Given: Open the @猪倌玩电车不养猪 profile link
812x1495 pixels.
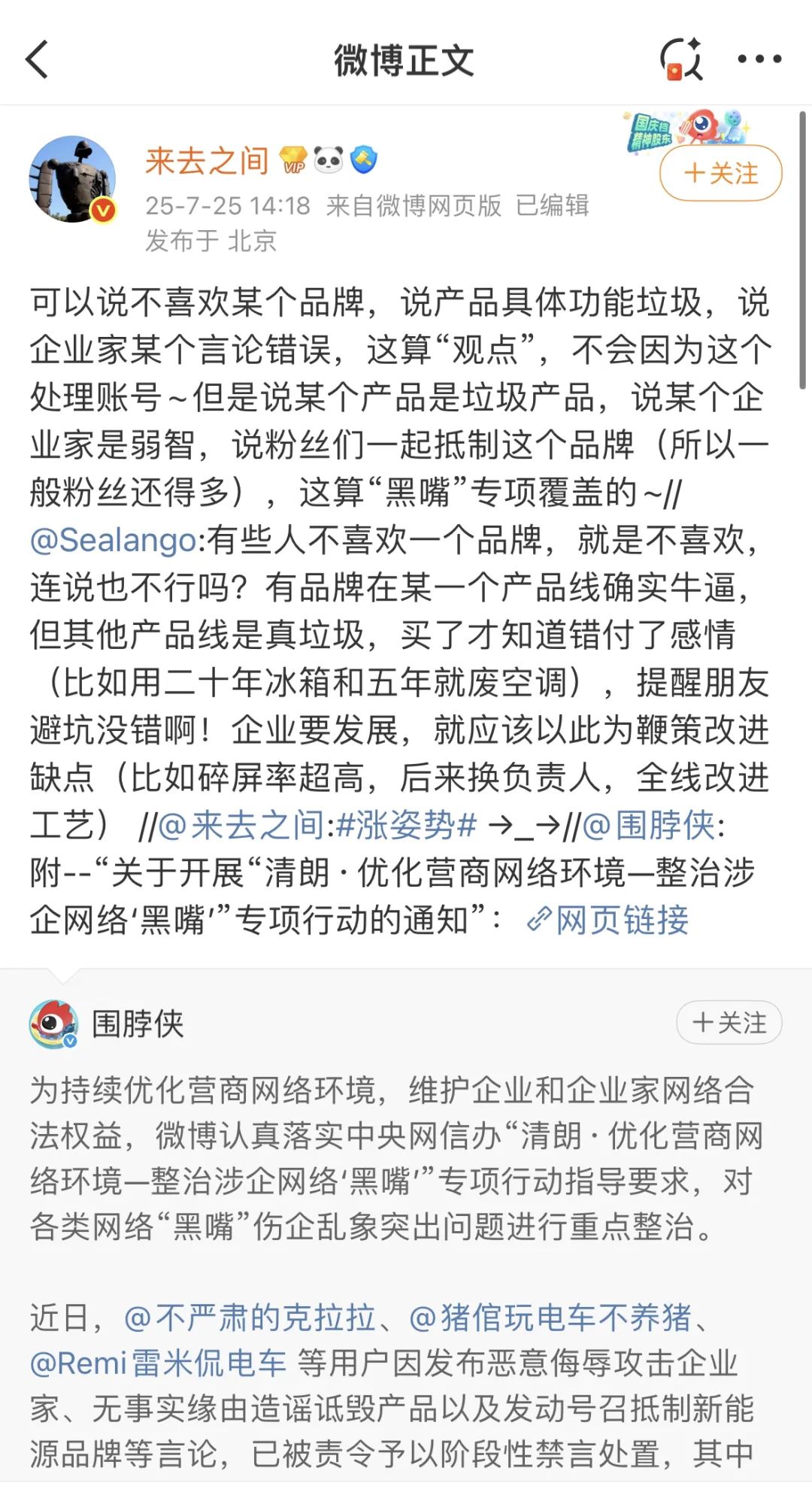Looking at the screenshot, I should (x=550, y=1318).
